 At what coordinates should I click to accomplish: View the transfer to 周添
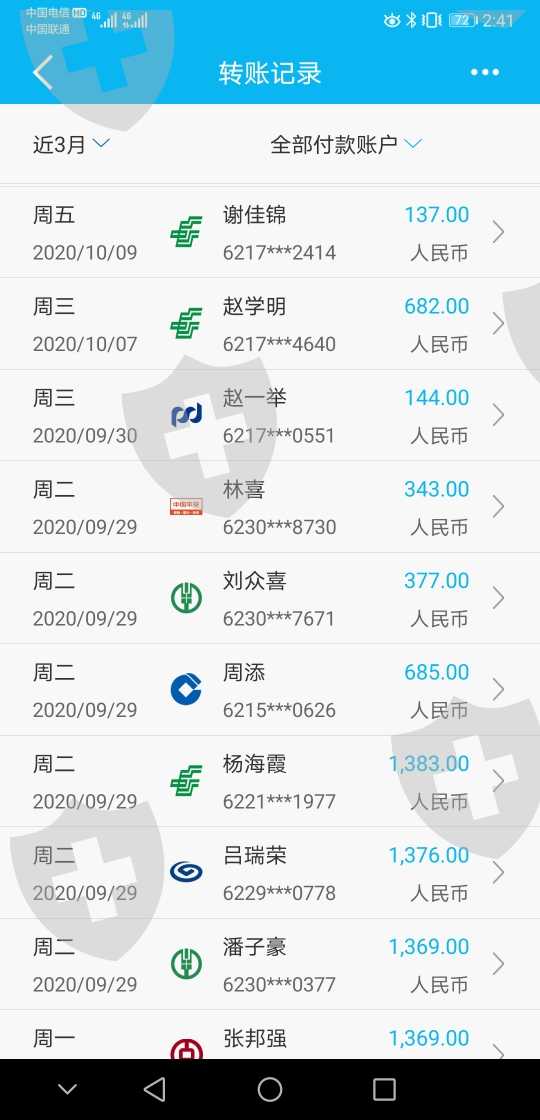(270, 689)
